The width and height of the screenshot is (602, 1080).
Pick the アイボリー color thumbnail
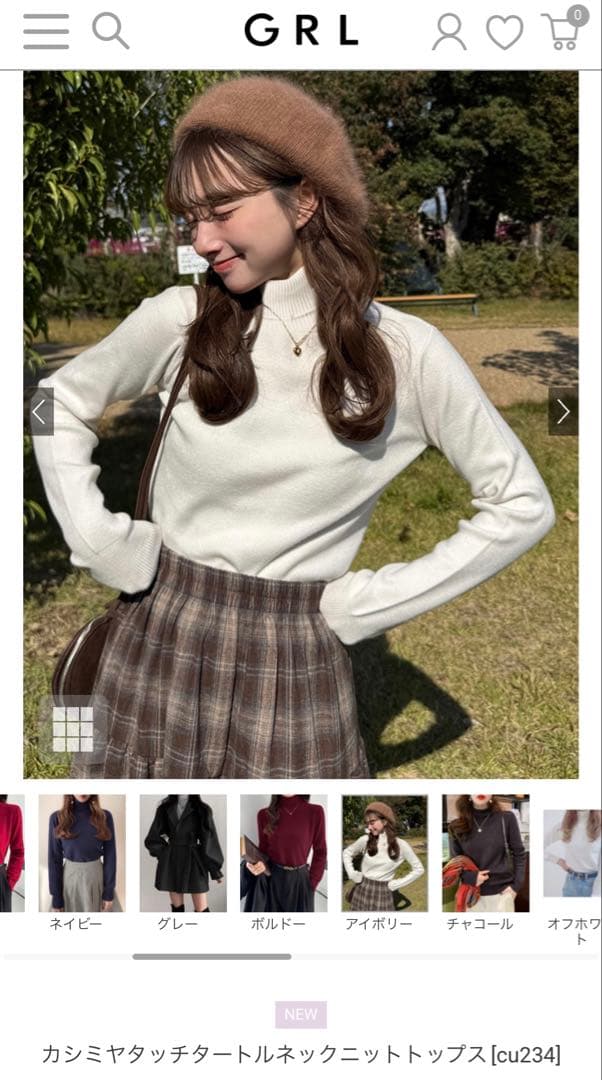coord(385,853)
